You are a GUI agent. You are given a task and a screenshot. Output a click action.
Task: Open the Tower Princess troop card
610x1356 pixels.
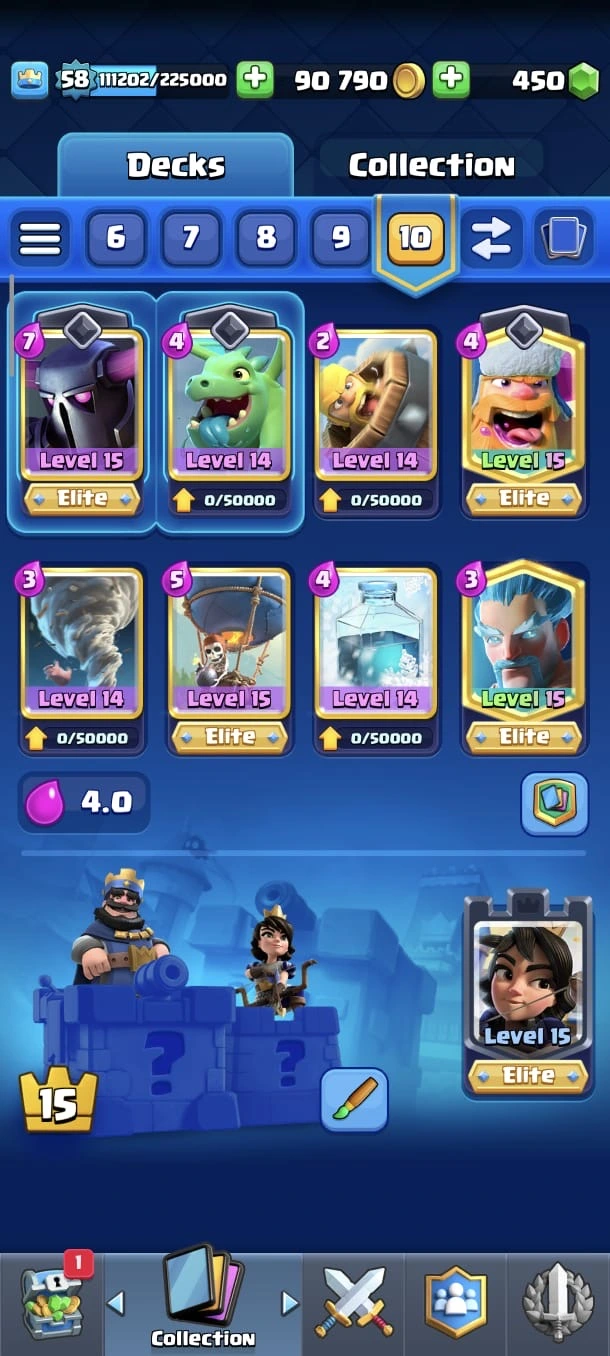527,990
